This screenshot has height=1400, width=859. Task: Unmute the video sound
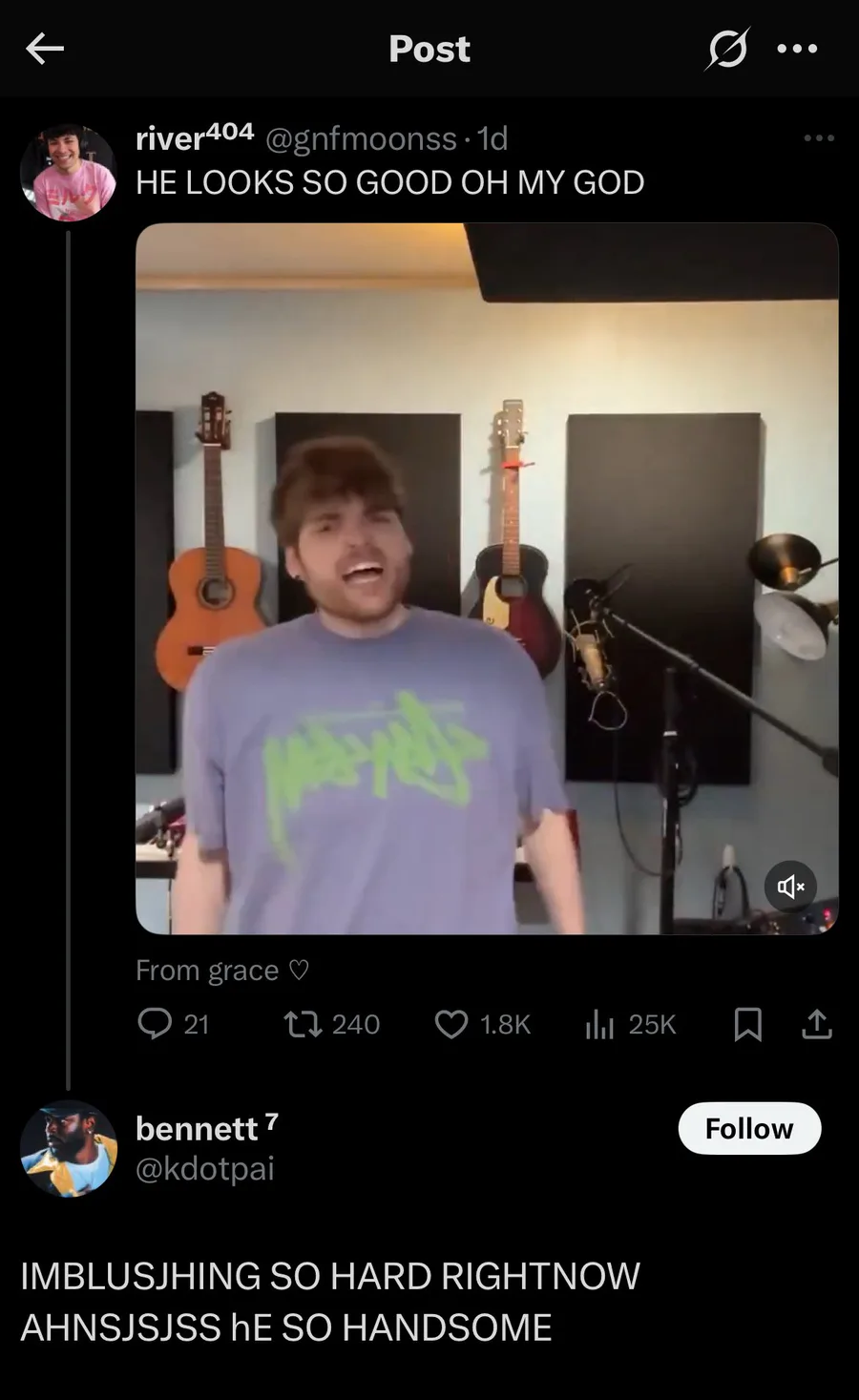[790, 887]
